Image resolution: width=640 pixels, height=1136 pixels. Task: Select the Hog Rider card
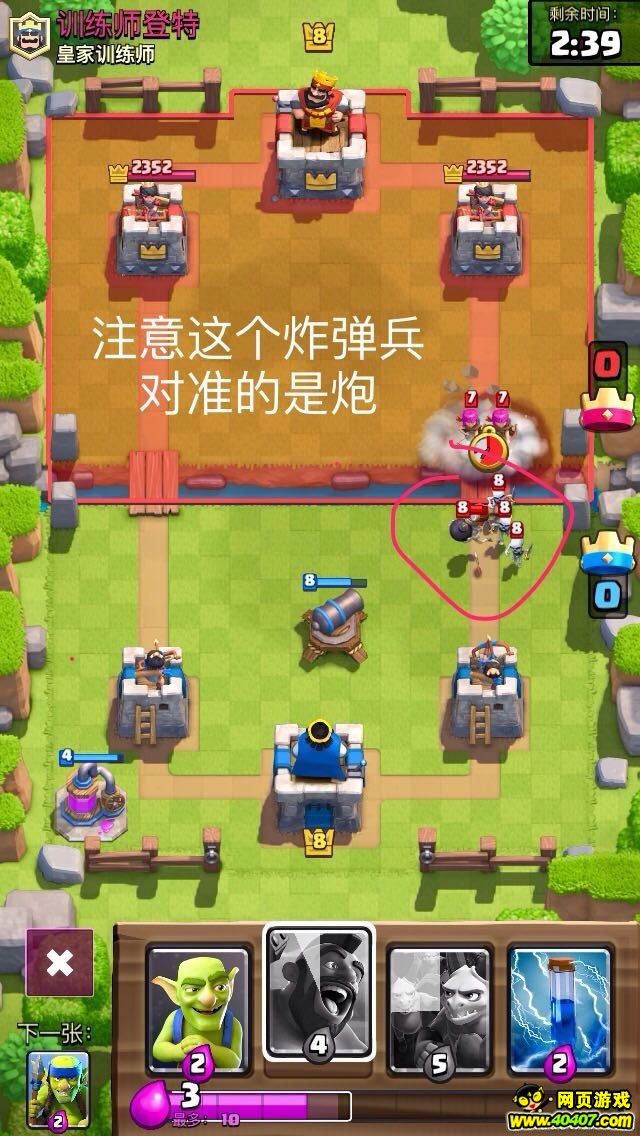point(317,993)
